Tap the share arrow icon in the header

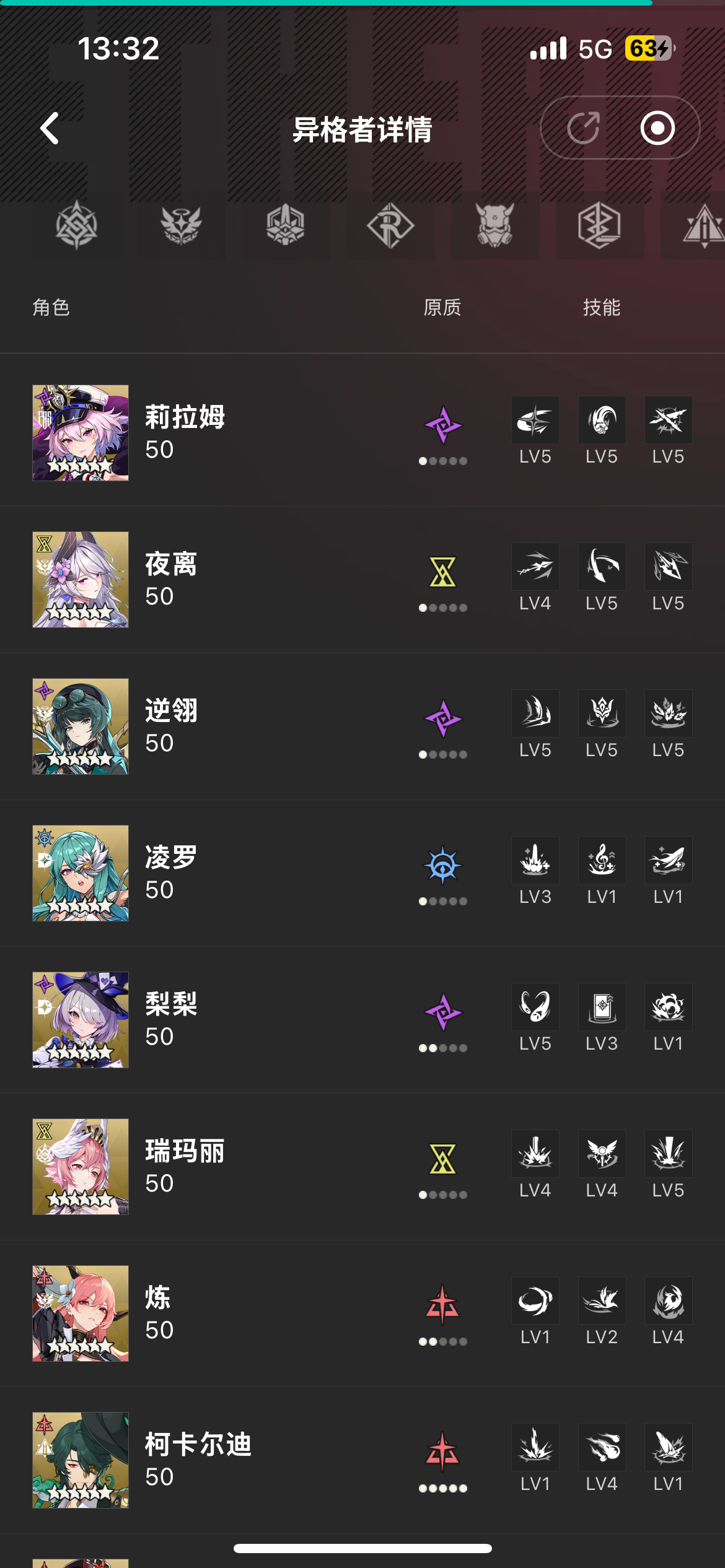(583, 128)
